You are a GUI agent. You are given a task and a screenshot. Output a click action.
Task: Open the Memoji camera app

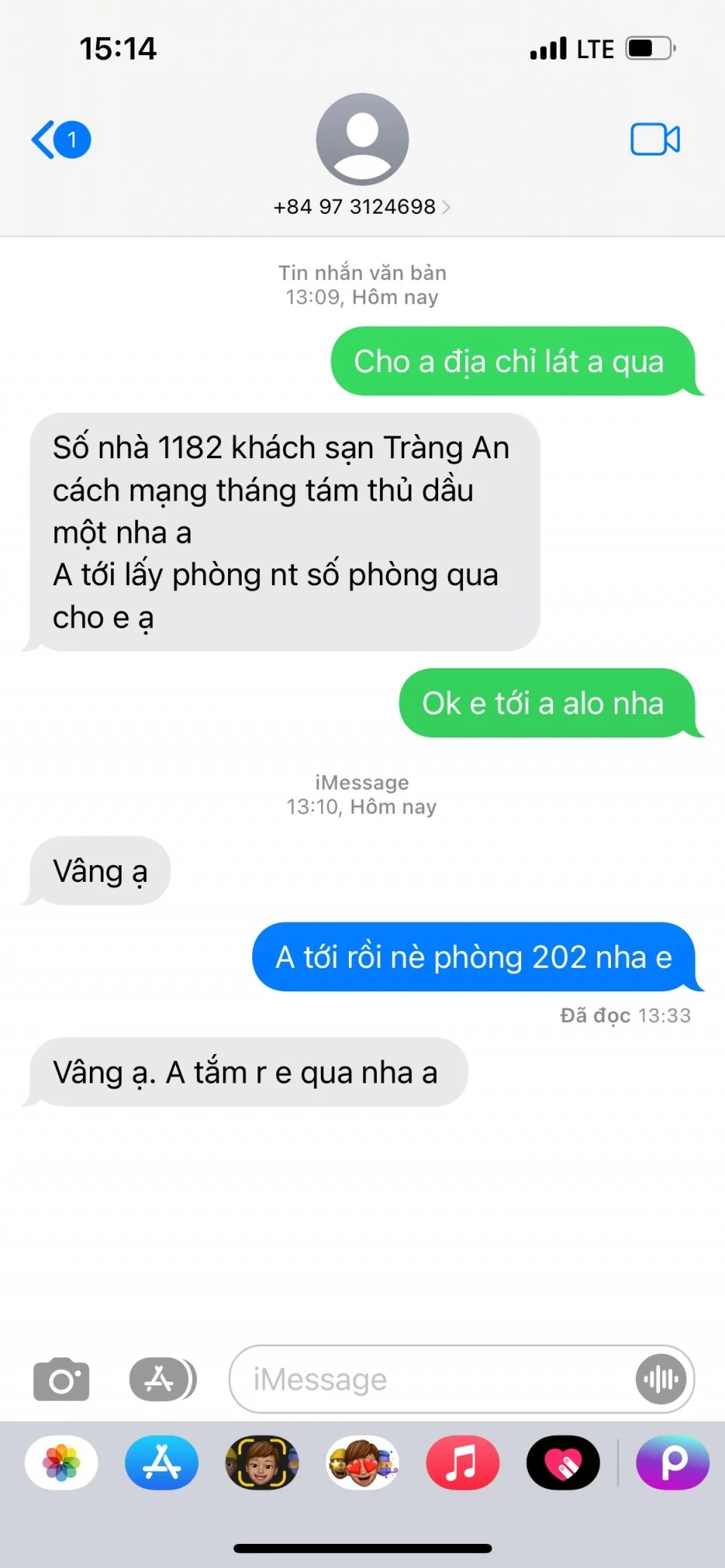coord(262,1463)
